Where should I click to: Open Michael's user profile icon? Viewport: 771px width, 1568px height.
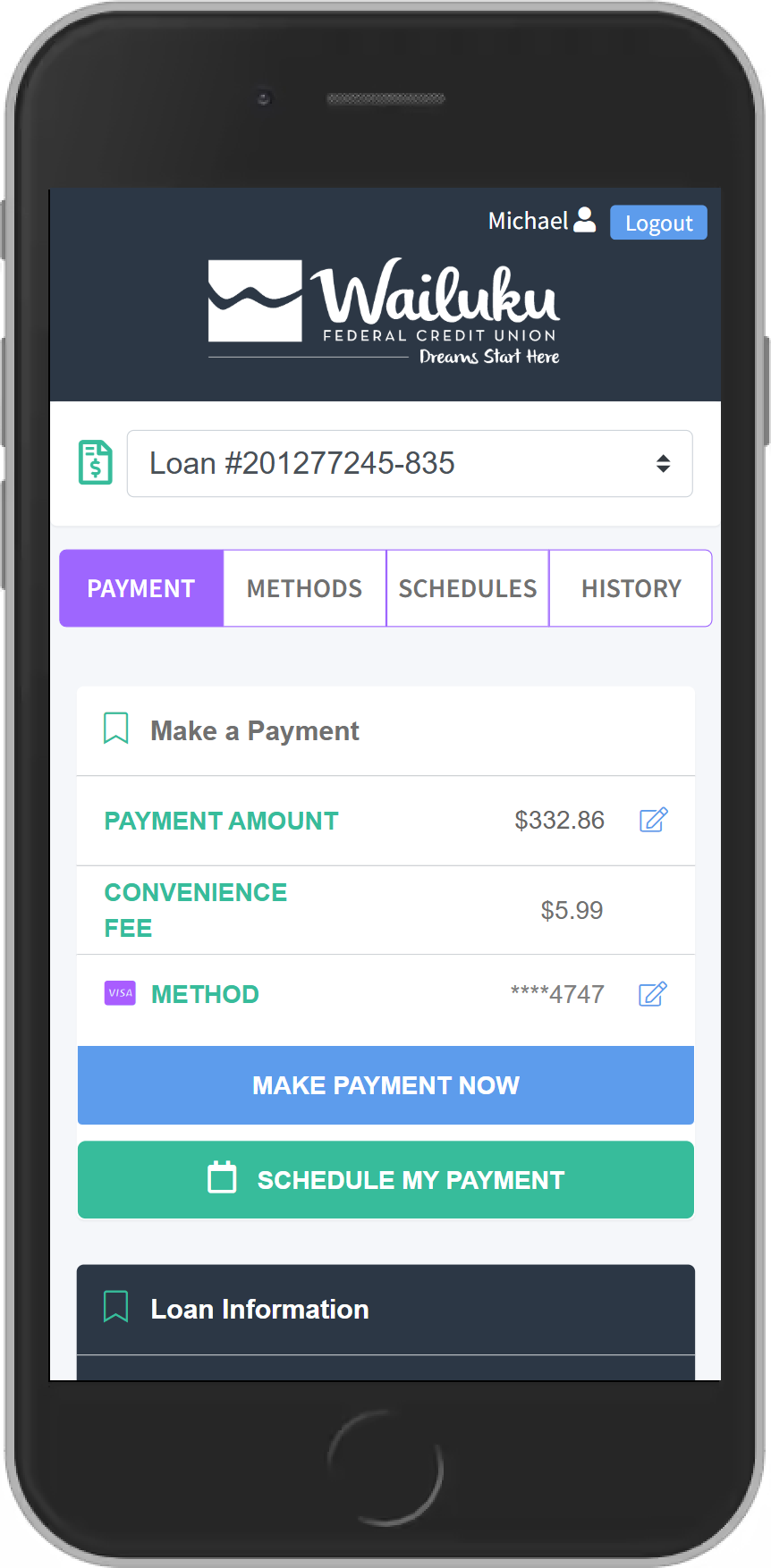point(584,220)
